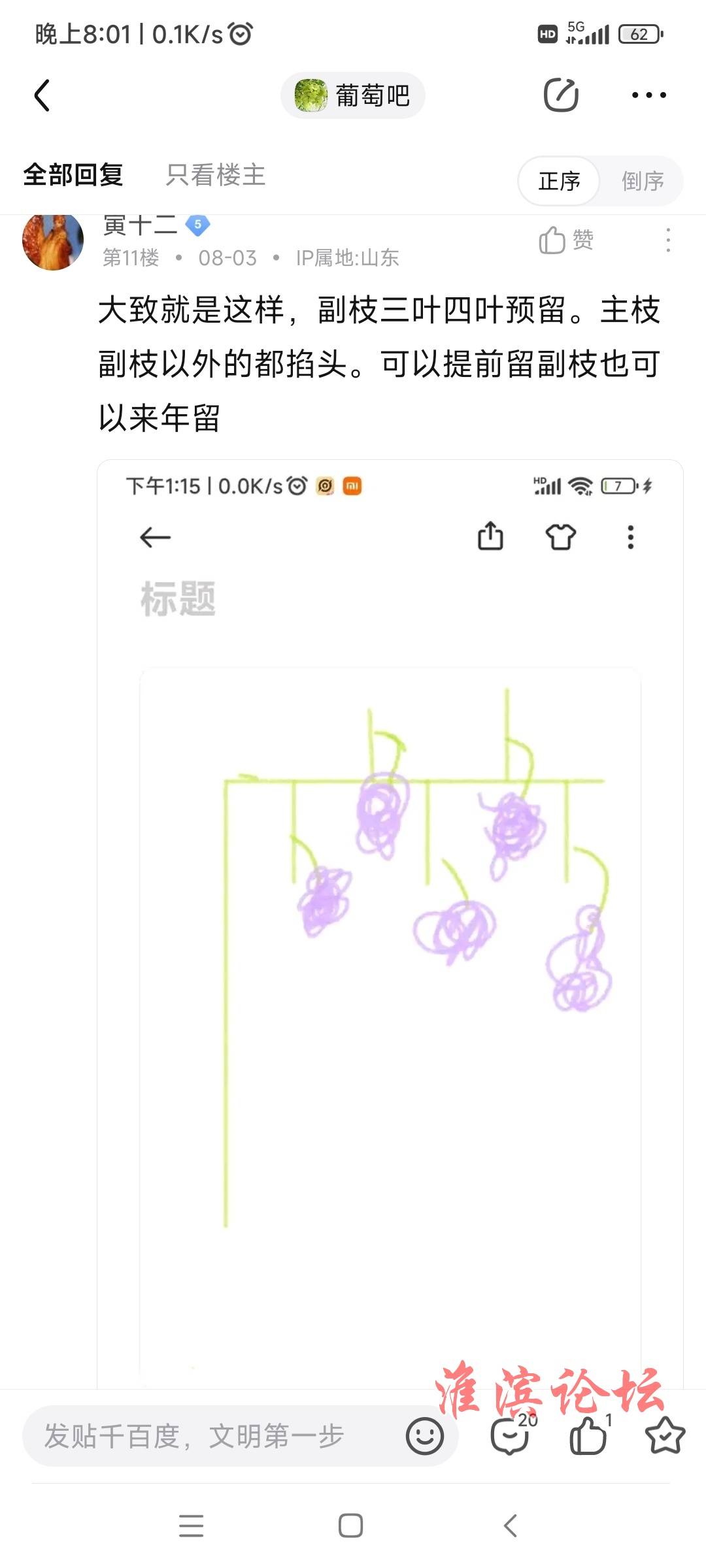Open the top-right three-dot menu
Screen dimensions: 706x1568
pyautogui.click(x=648, y=95)
